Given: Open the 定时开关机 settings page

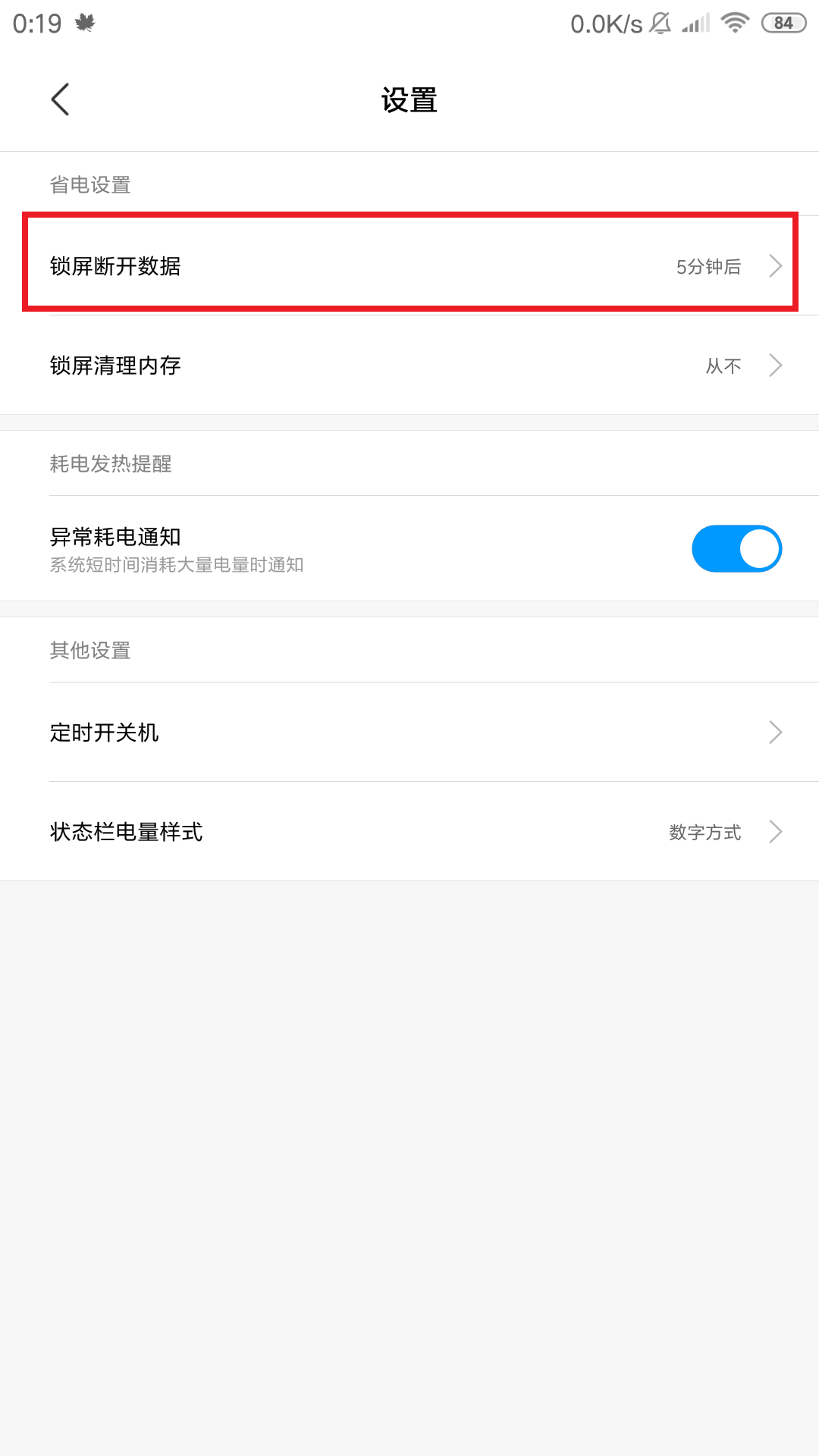Looking at the screenshot, I should coord(409,732).
